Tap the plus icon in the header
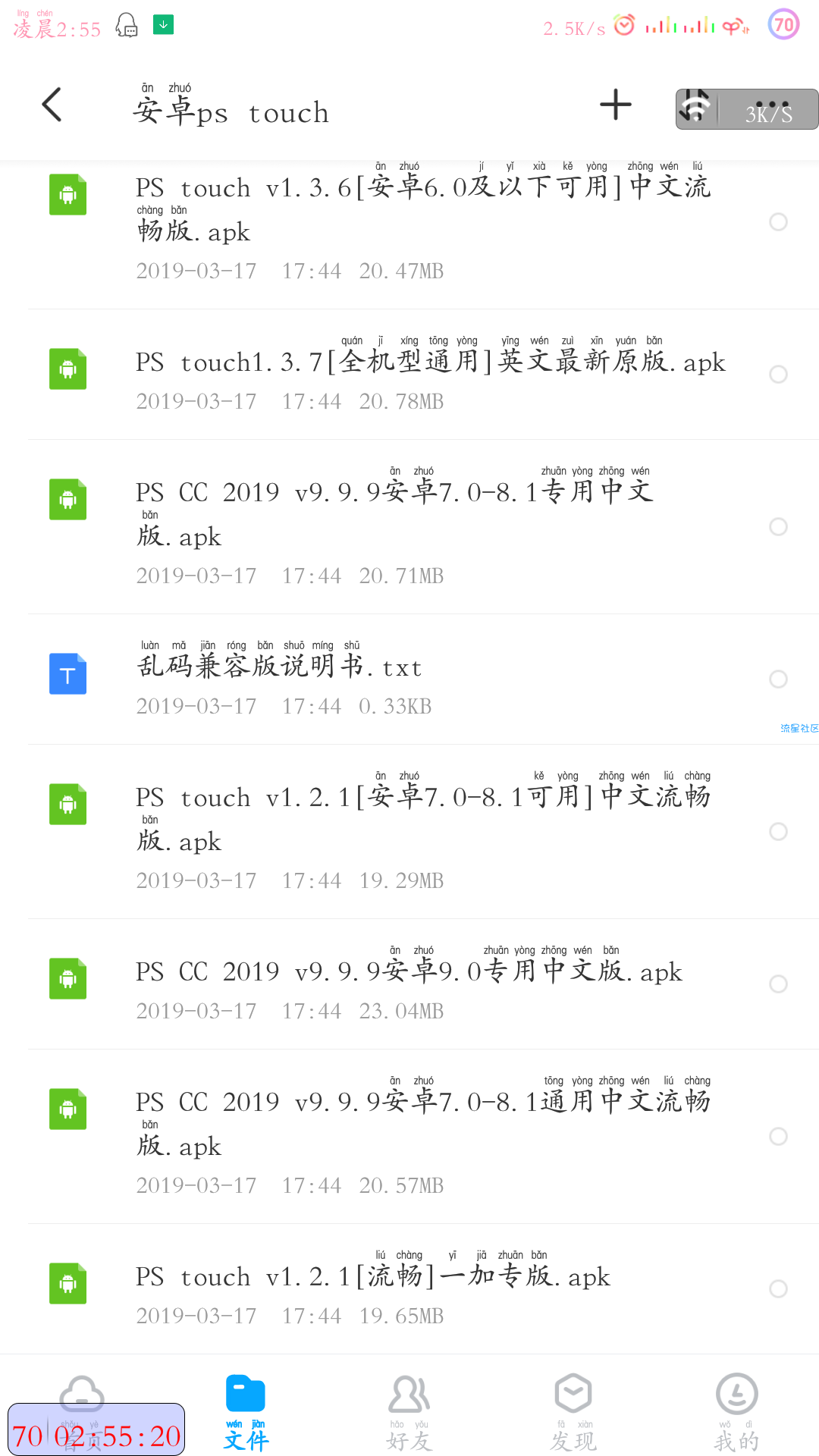 [615, 105]
